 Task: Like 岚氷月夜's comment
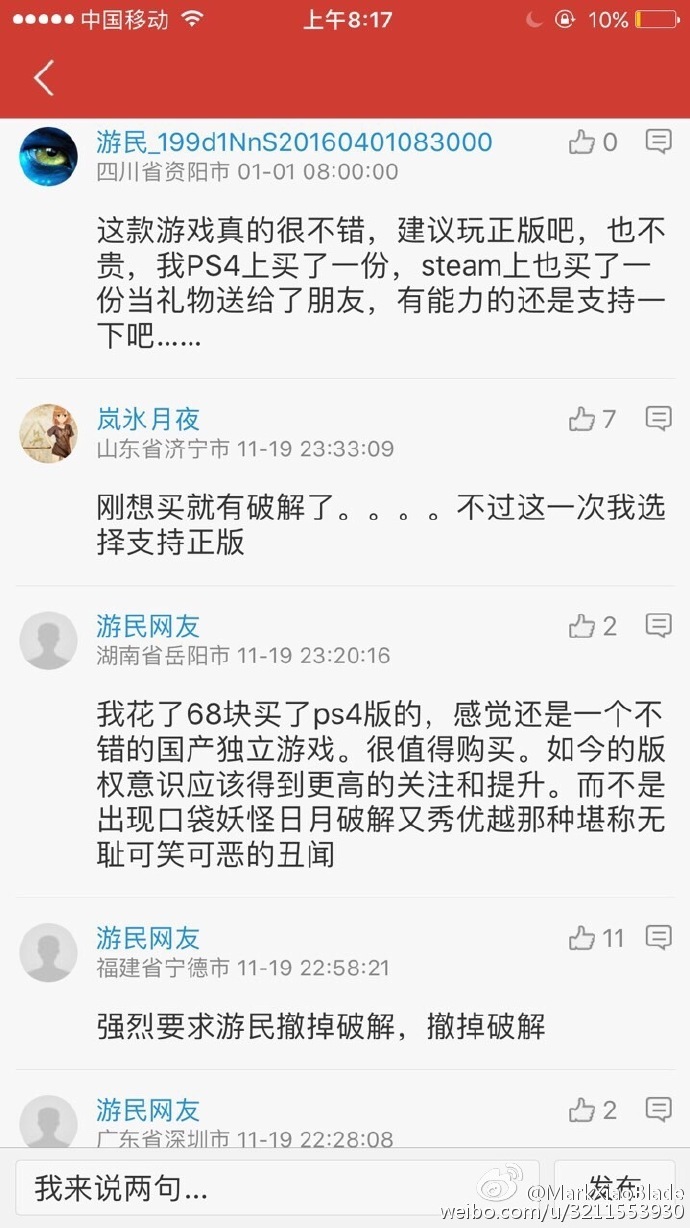click(x=583, y=418)
